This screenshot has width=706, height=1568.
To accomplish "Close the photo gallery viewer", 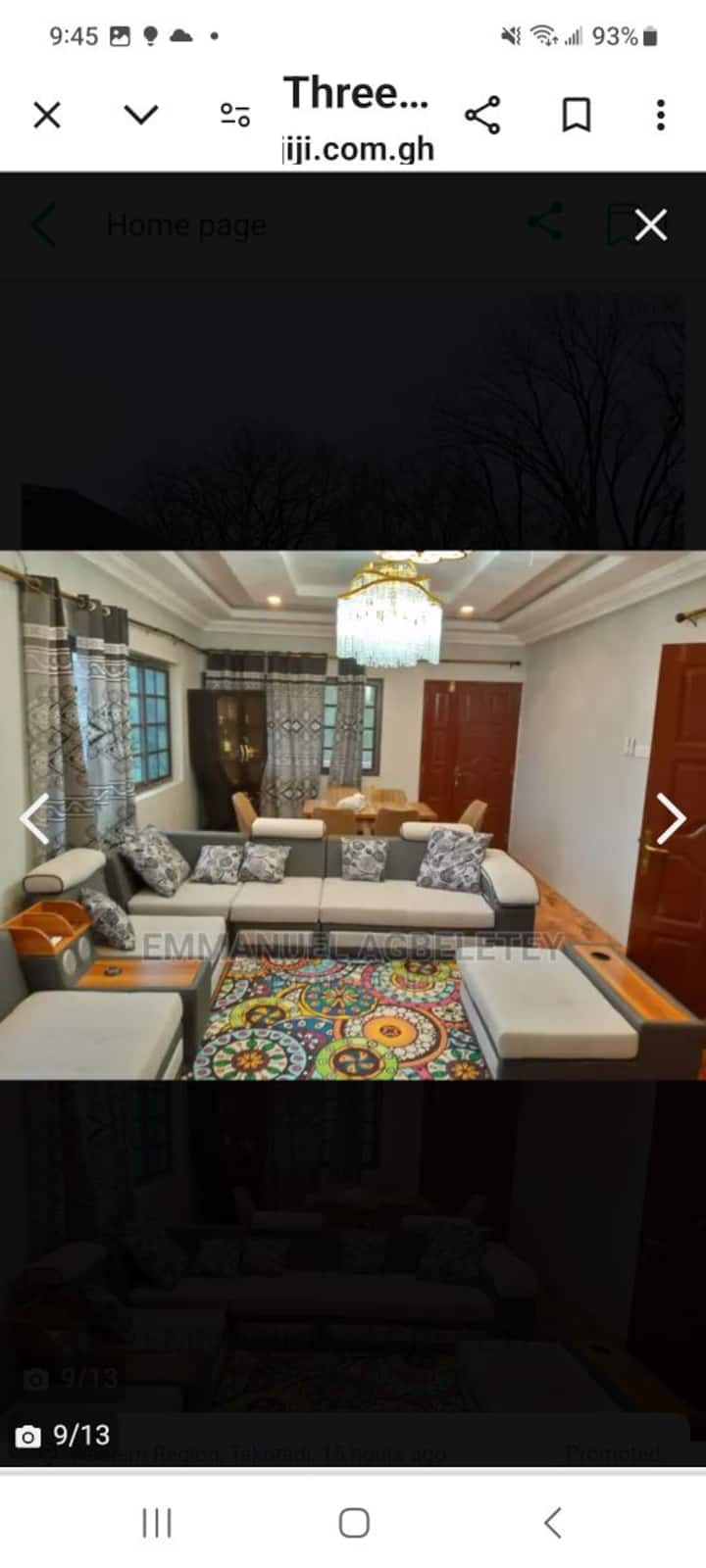I will click(651, 225).
